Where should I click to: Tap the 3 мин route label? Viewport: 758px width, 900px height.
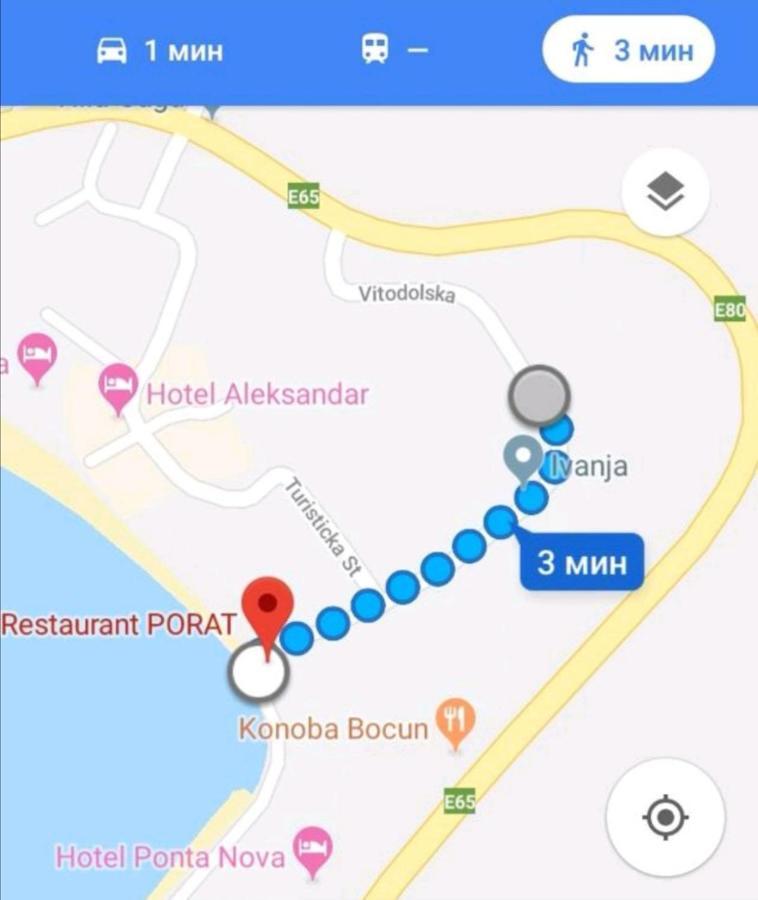[x=582, y=563]
